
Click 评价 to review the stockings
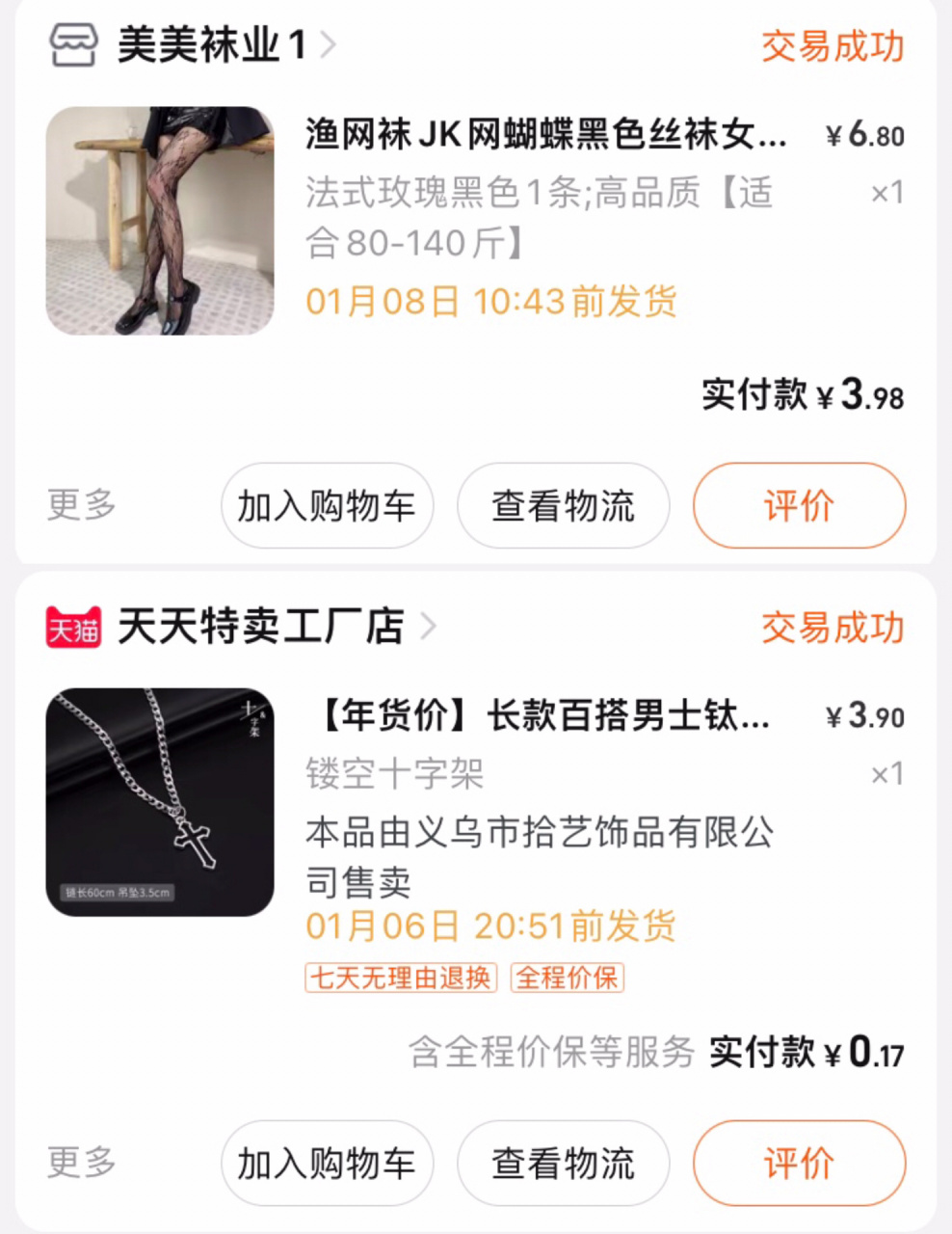[799, 505]
